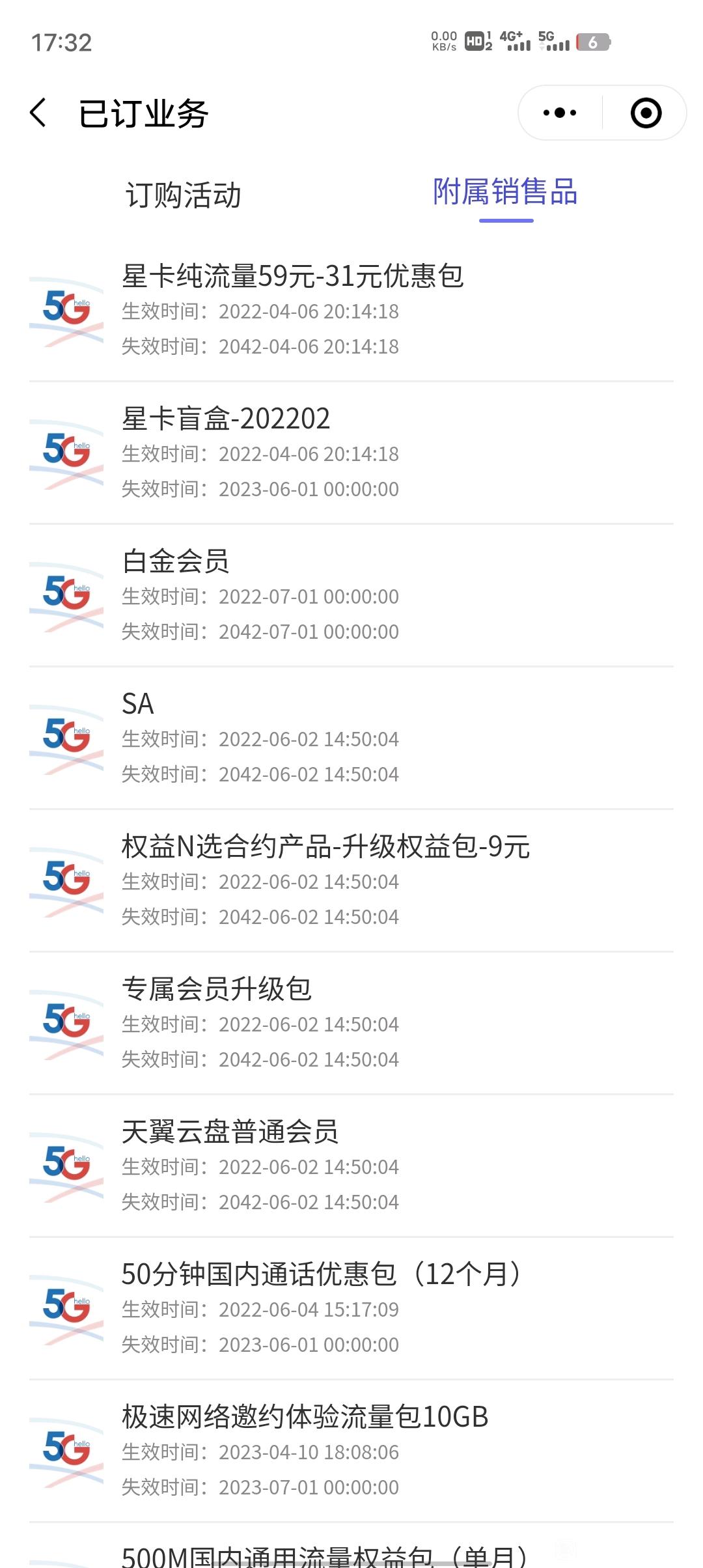703x1568 pixels.
Task: Open 权益N选合约产品-升级权益包-9元
Action: [351, 881]
